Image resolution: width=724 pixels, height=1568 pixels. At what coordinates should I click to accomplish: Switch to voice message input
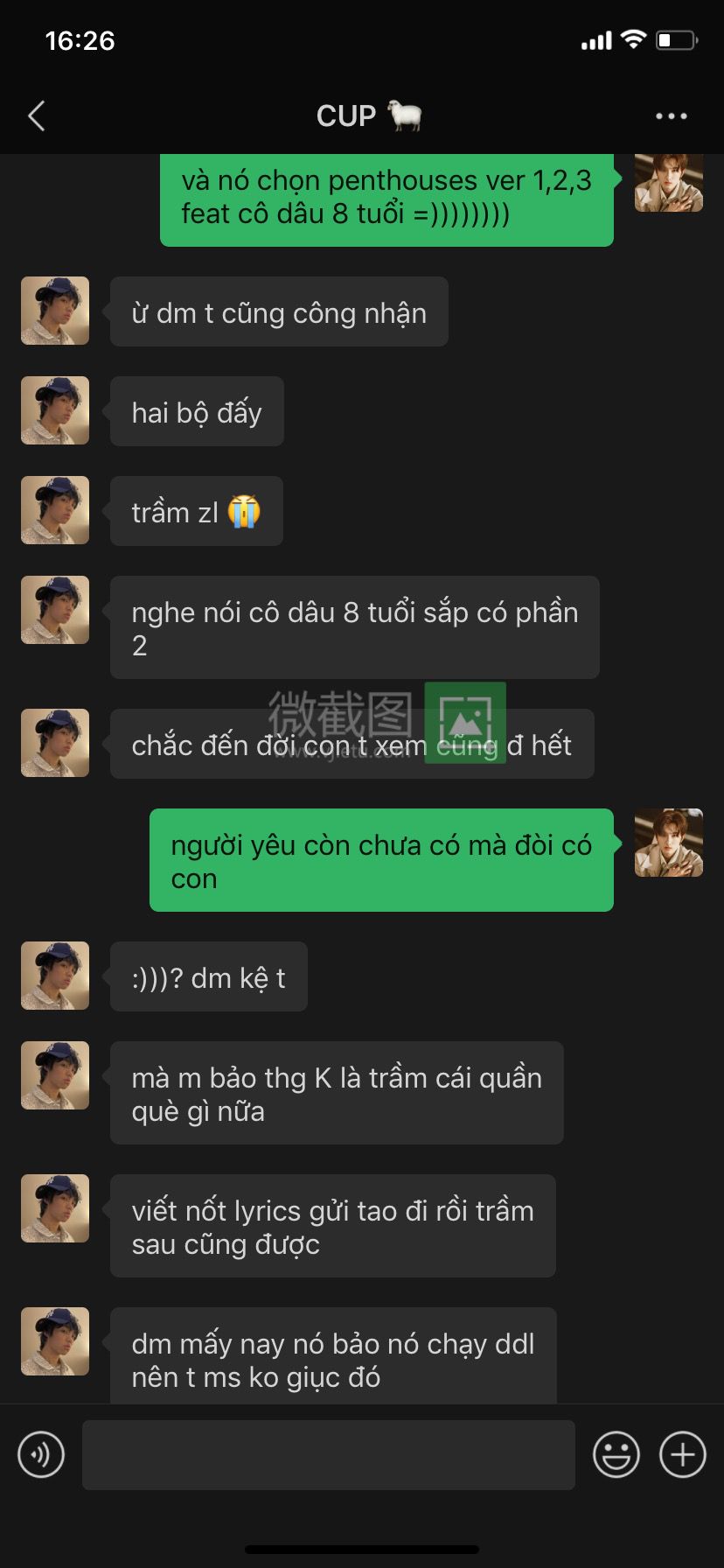[x=41, y=1455]
